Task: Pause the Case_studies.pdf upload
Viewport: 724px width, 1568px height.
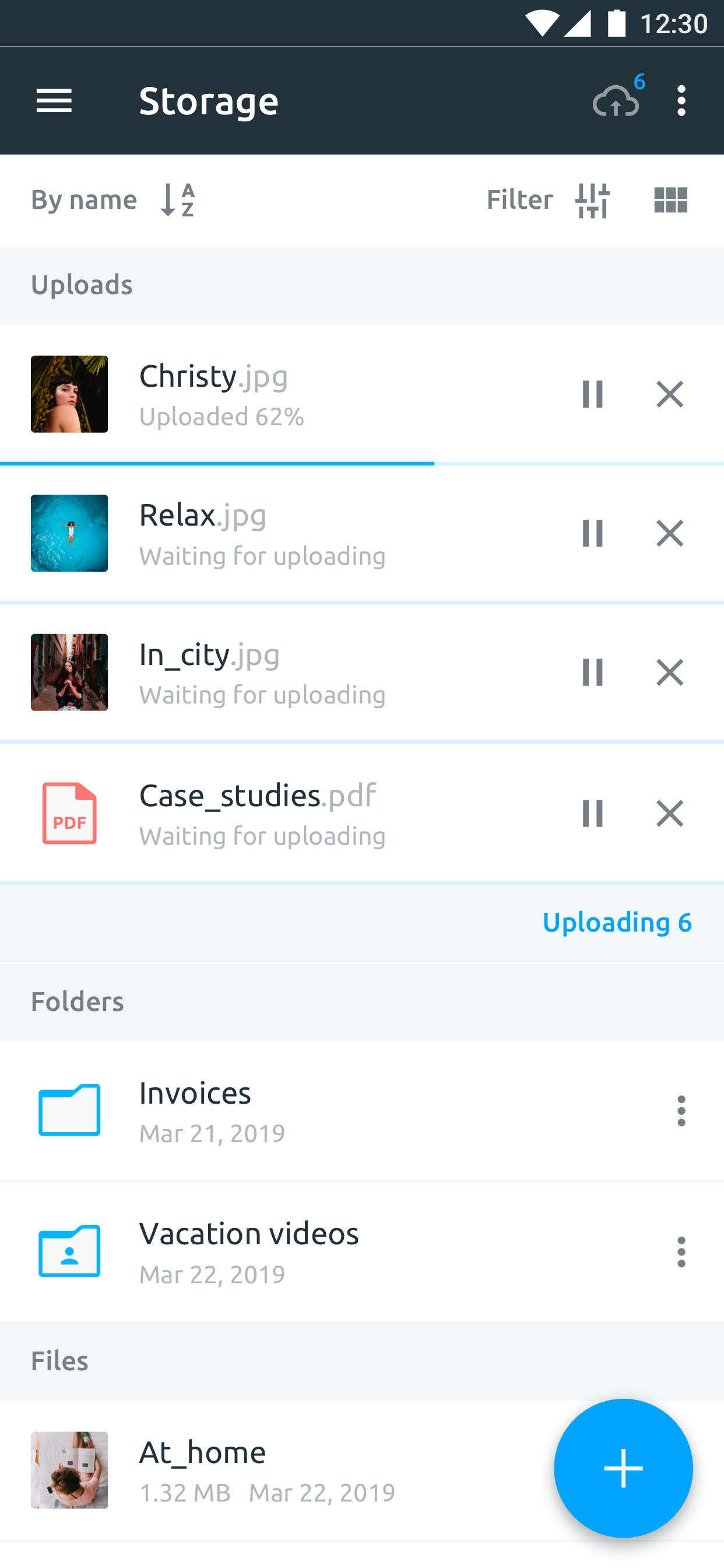Action: (592, 813)
